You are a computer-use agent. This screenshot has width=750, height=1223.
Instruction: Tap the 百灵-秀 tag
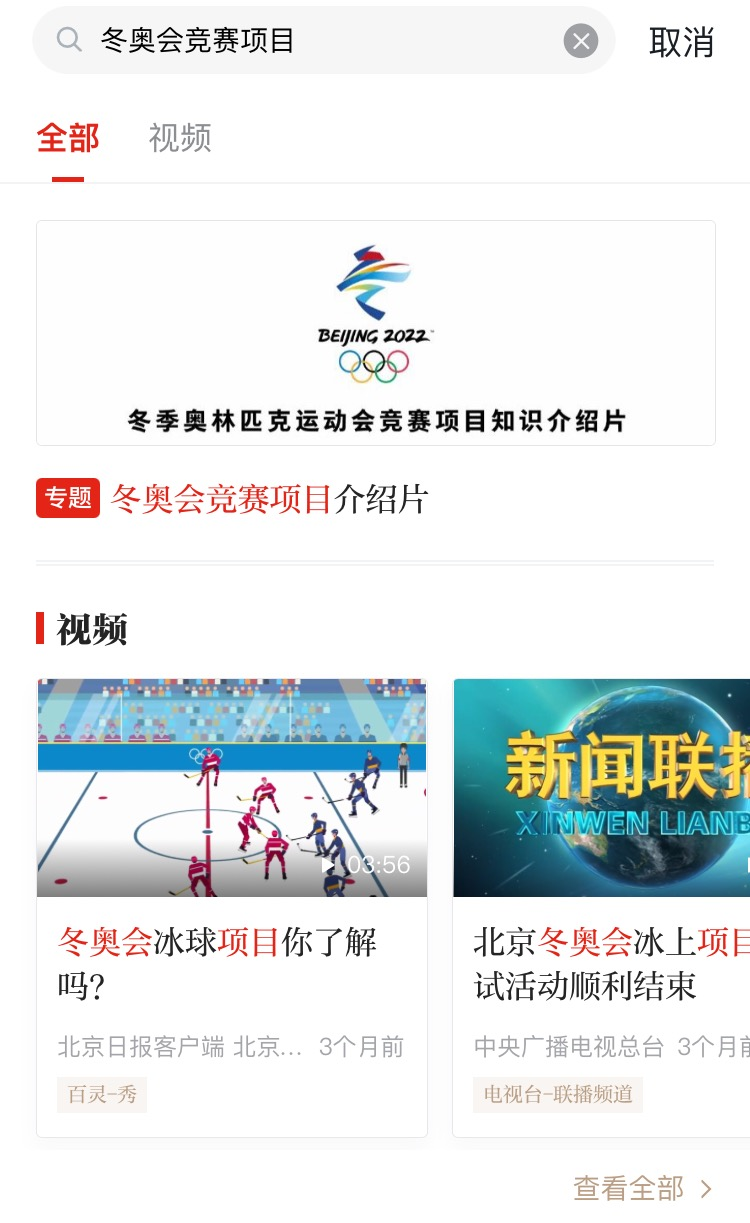(102, 1094)
